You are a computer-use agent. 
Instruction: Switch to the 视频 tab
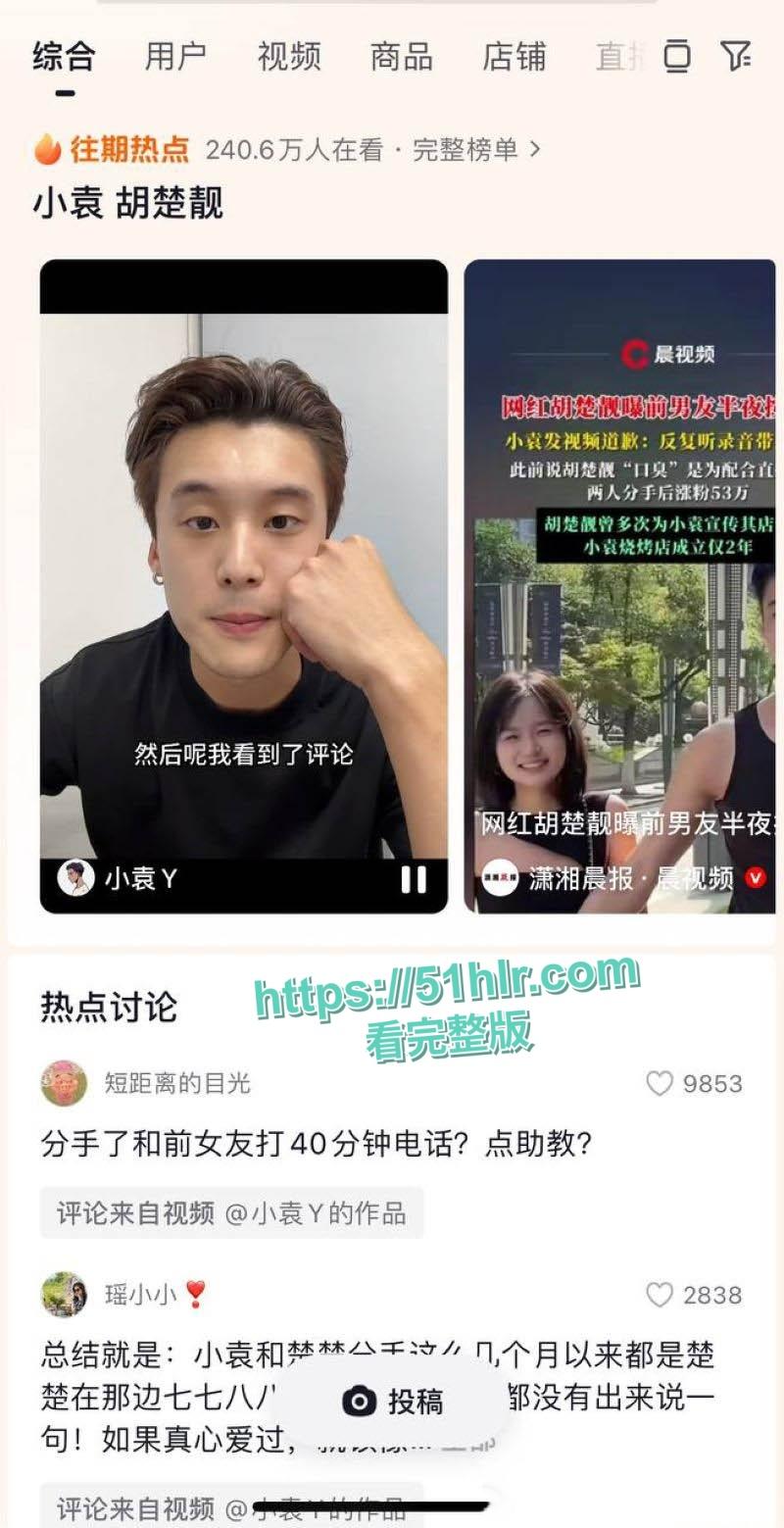coord(289,57)
